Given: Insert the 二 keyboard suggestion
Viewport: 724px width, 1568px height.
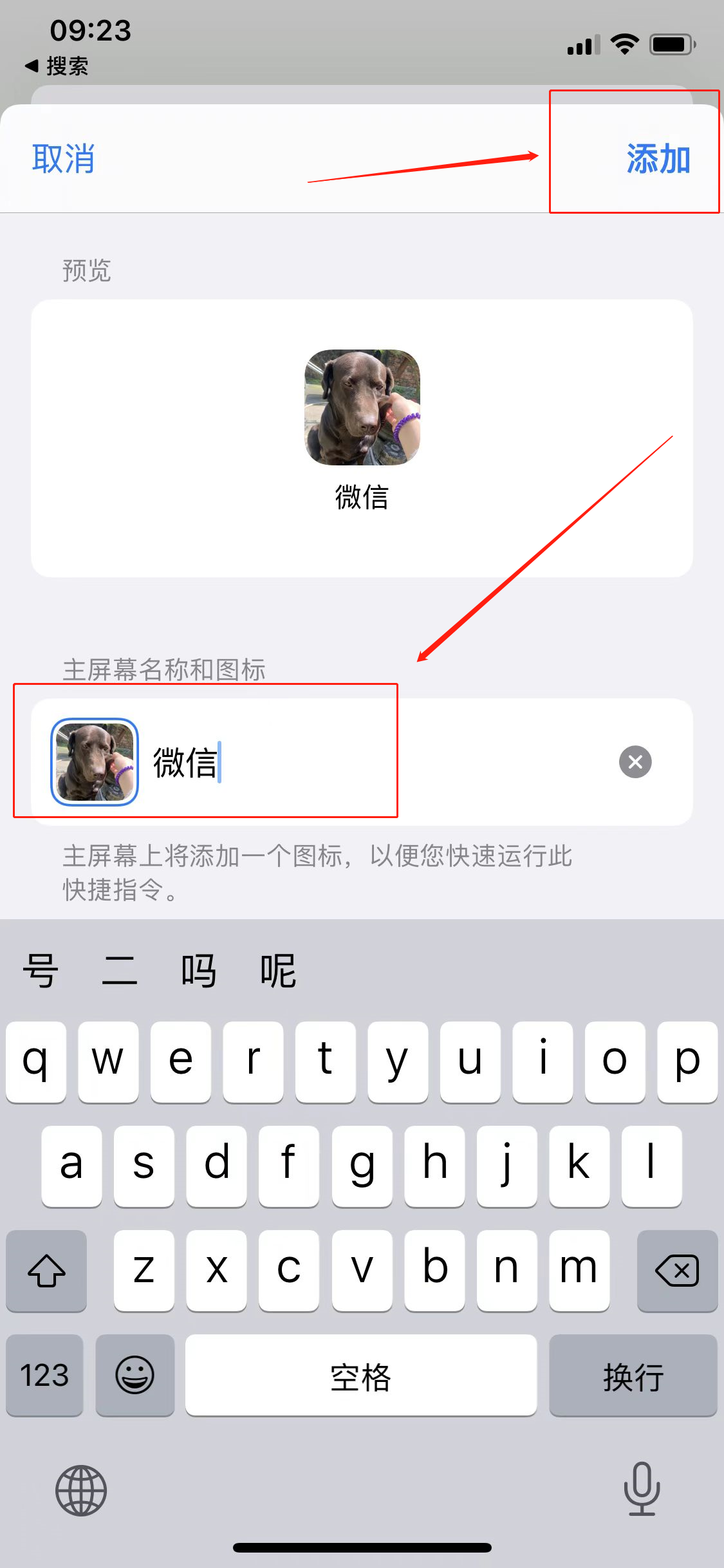Looking at the screenshot, I should coord(120,971).
